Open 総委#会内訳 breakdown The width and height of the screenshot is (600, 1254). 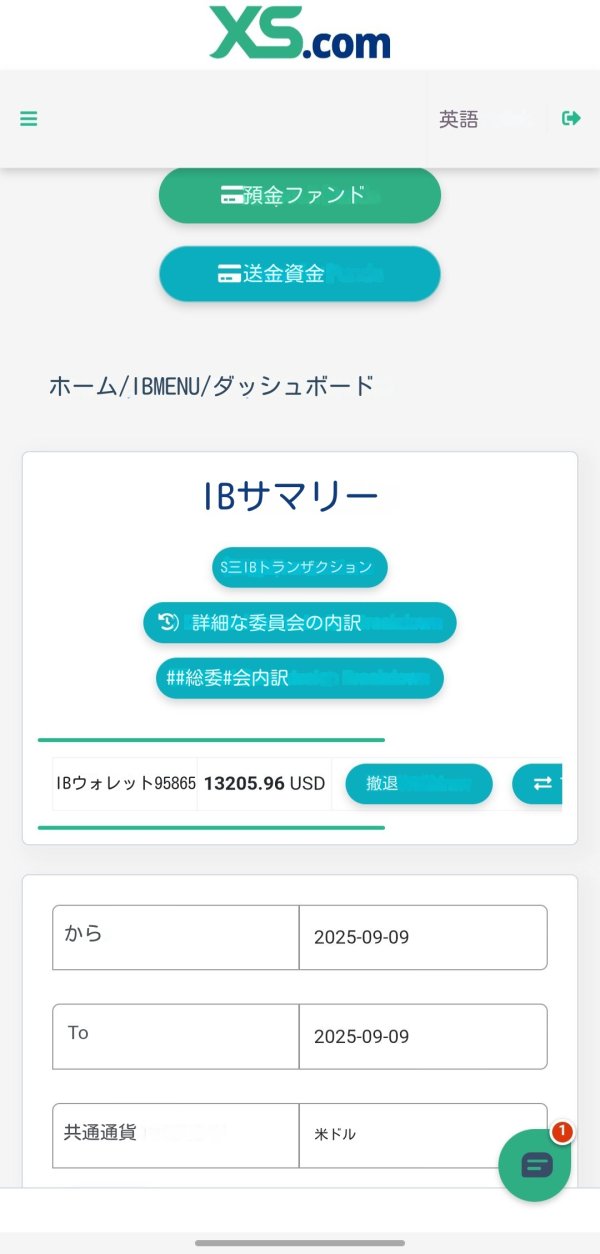pos(300,678)
